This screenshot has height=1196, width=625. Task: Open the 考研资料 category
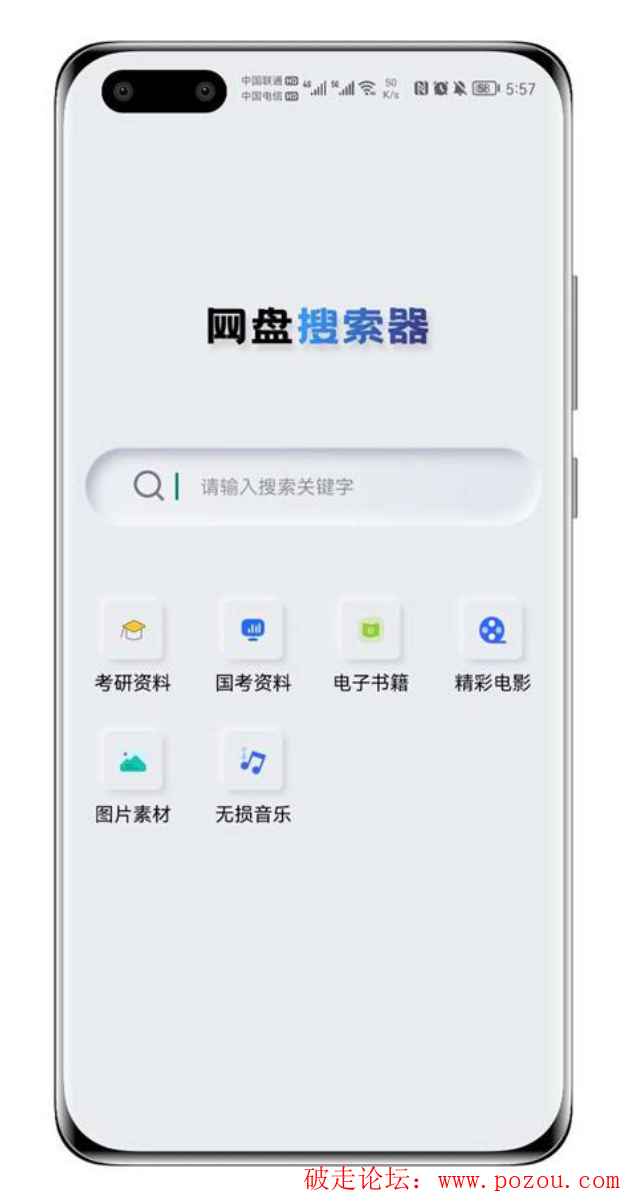(133, 631)
